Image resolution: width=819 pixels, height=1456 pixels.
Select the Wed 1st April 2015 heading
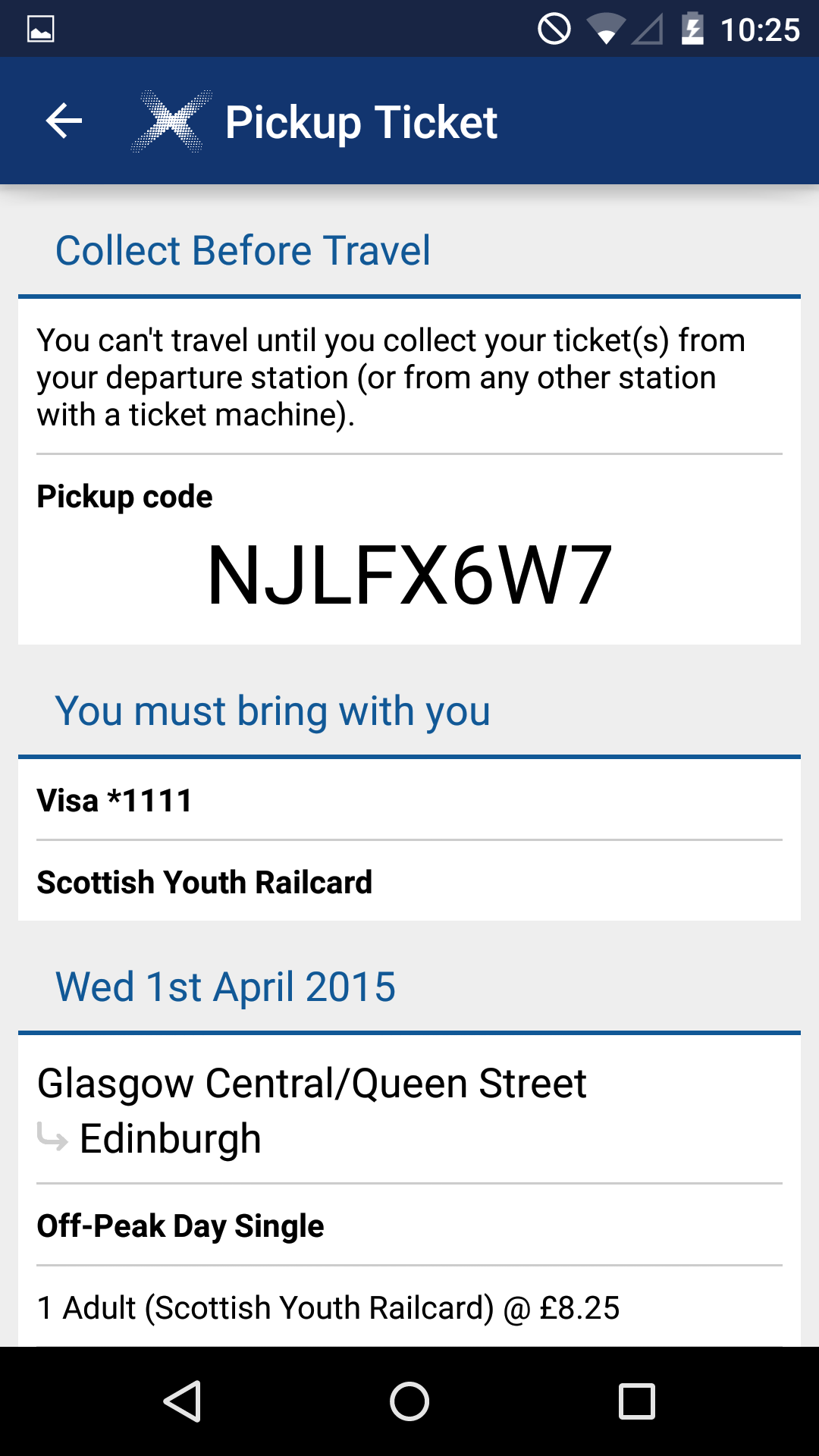224,986
